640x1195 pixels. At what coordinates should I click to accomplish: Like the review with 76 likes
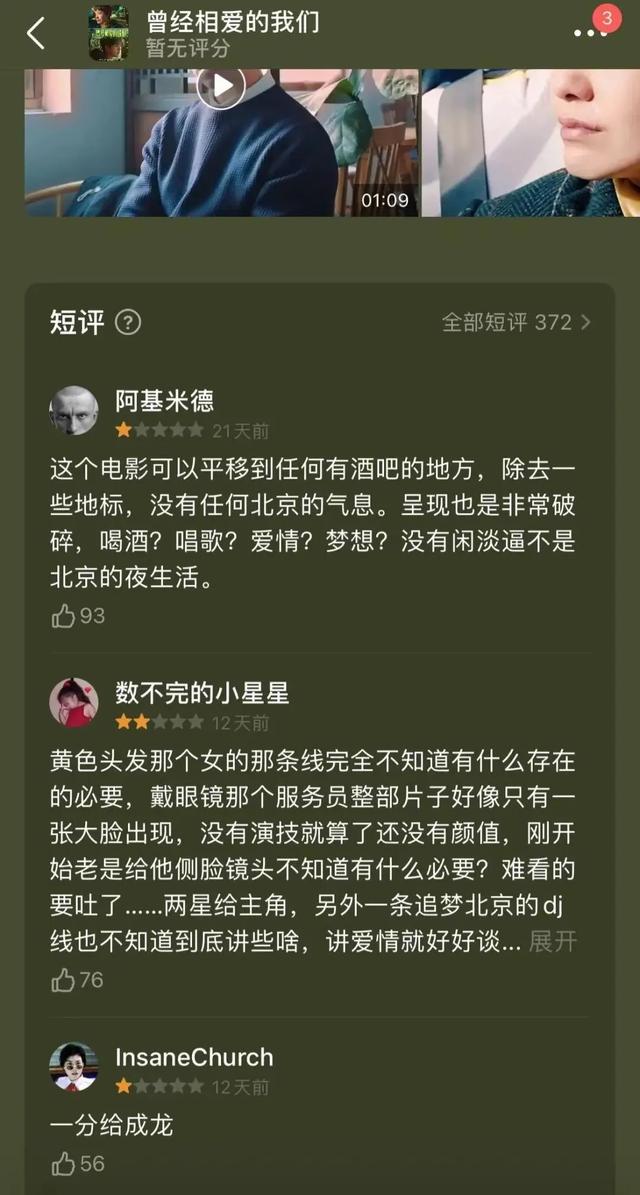(77, 980)
